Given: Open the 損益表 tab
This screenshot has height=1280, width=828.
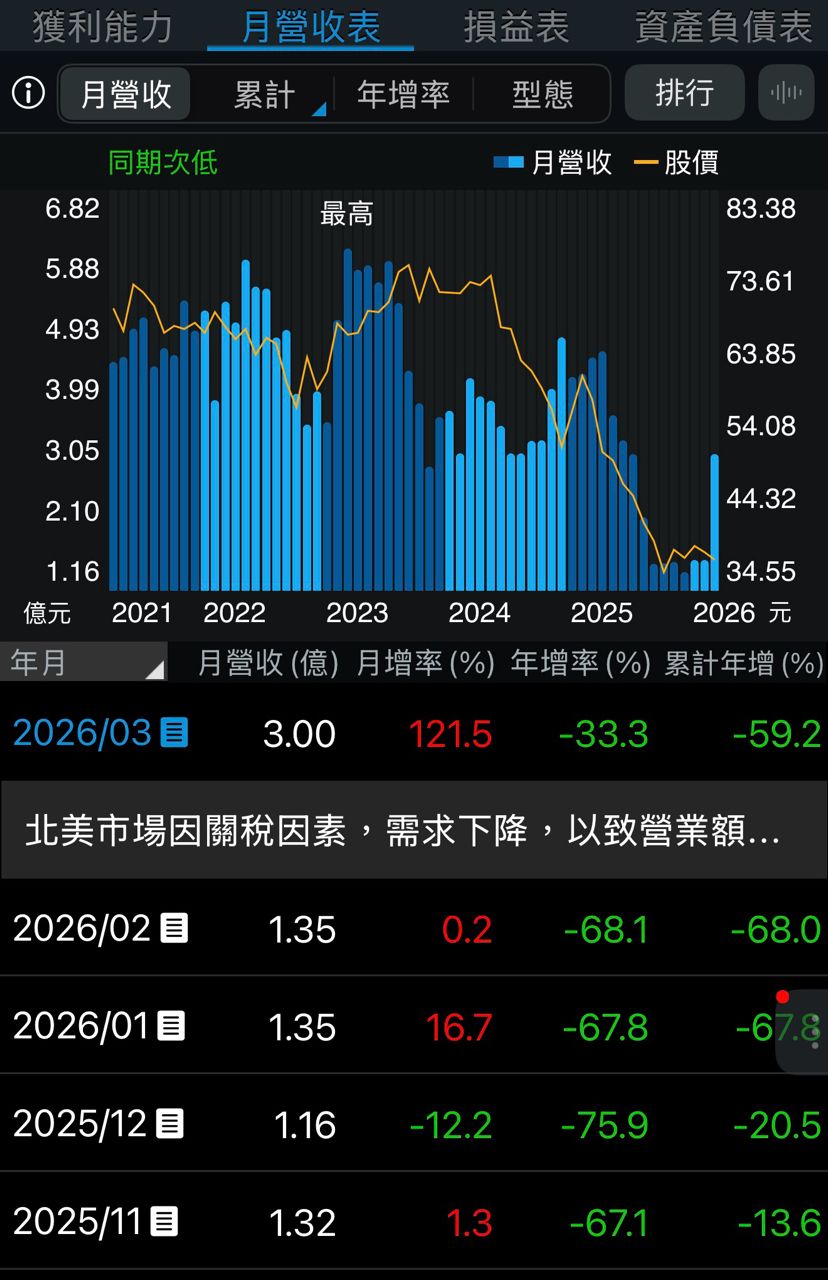Looking at the screenshot, I should click(516, 27).
